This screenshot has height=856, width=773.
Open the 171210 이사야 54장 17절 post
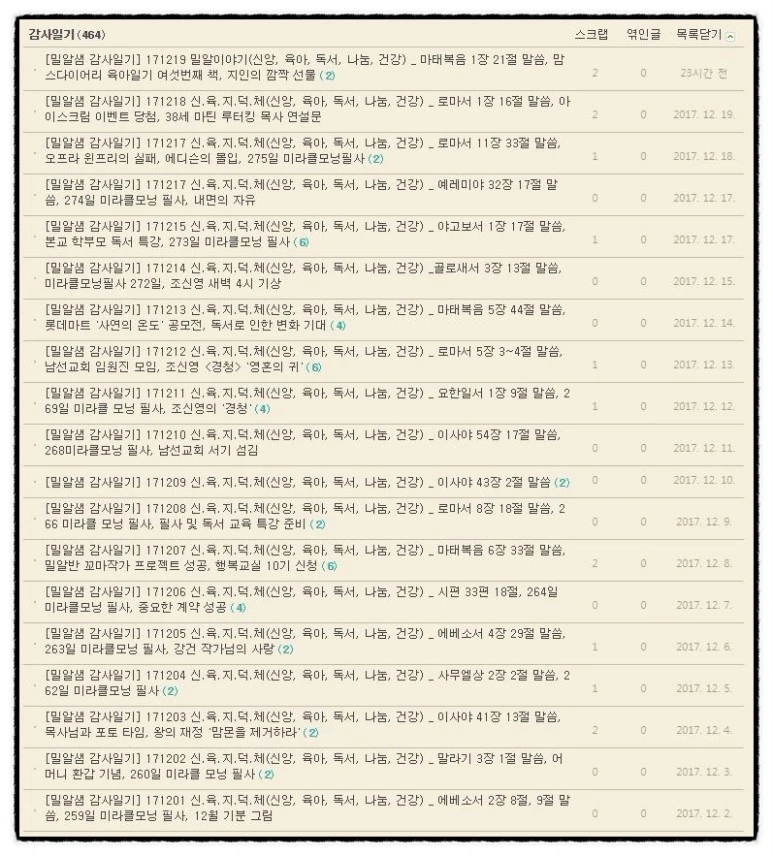pyautogui.click(x=303, y=442)
